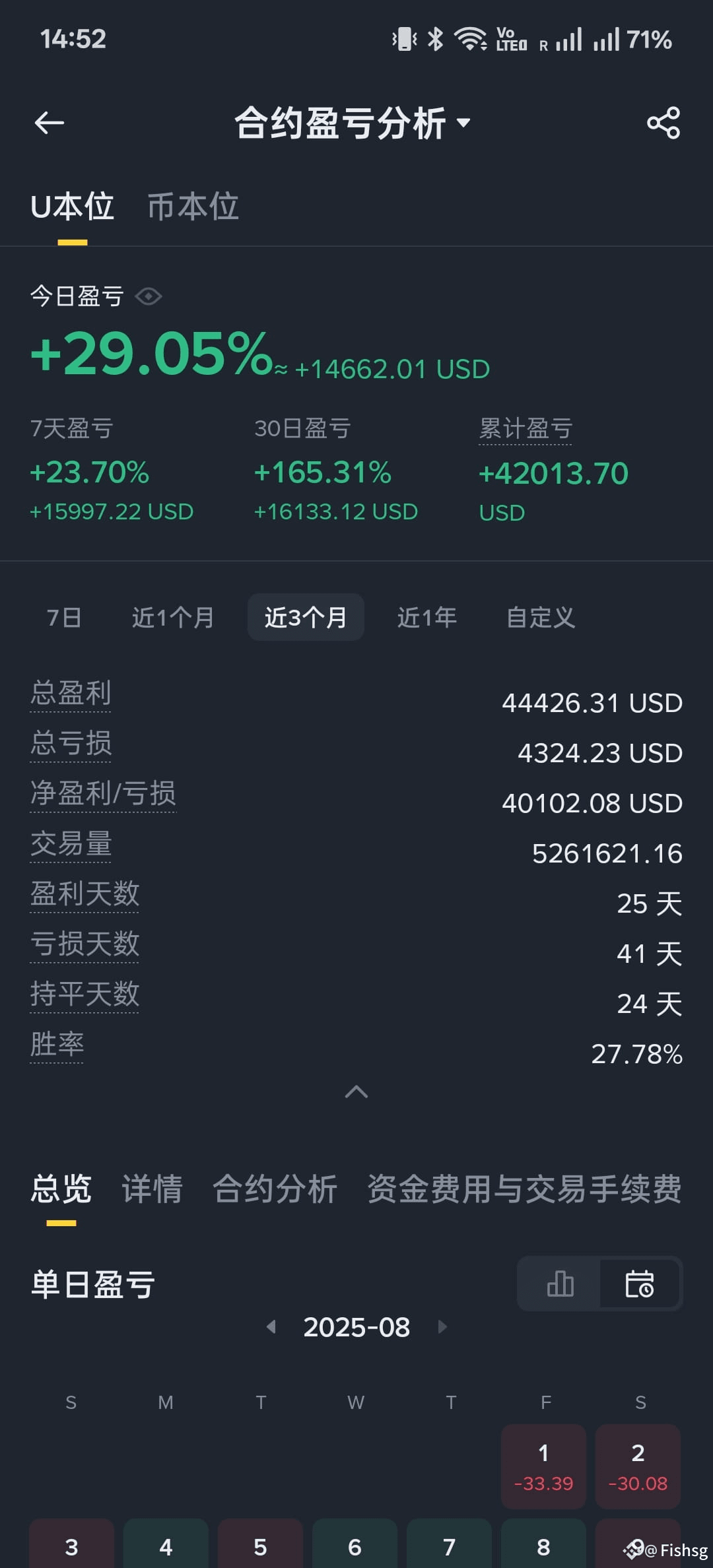
Task: Select the calendar view for daily PnL
Action: 640,1284
